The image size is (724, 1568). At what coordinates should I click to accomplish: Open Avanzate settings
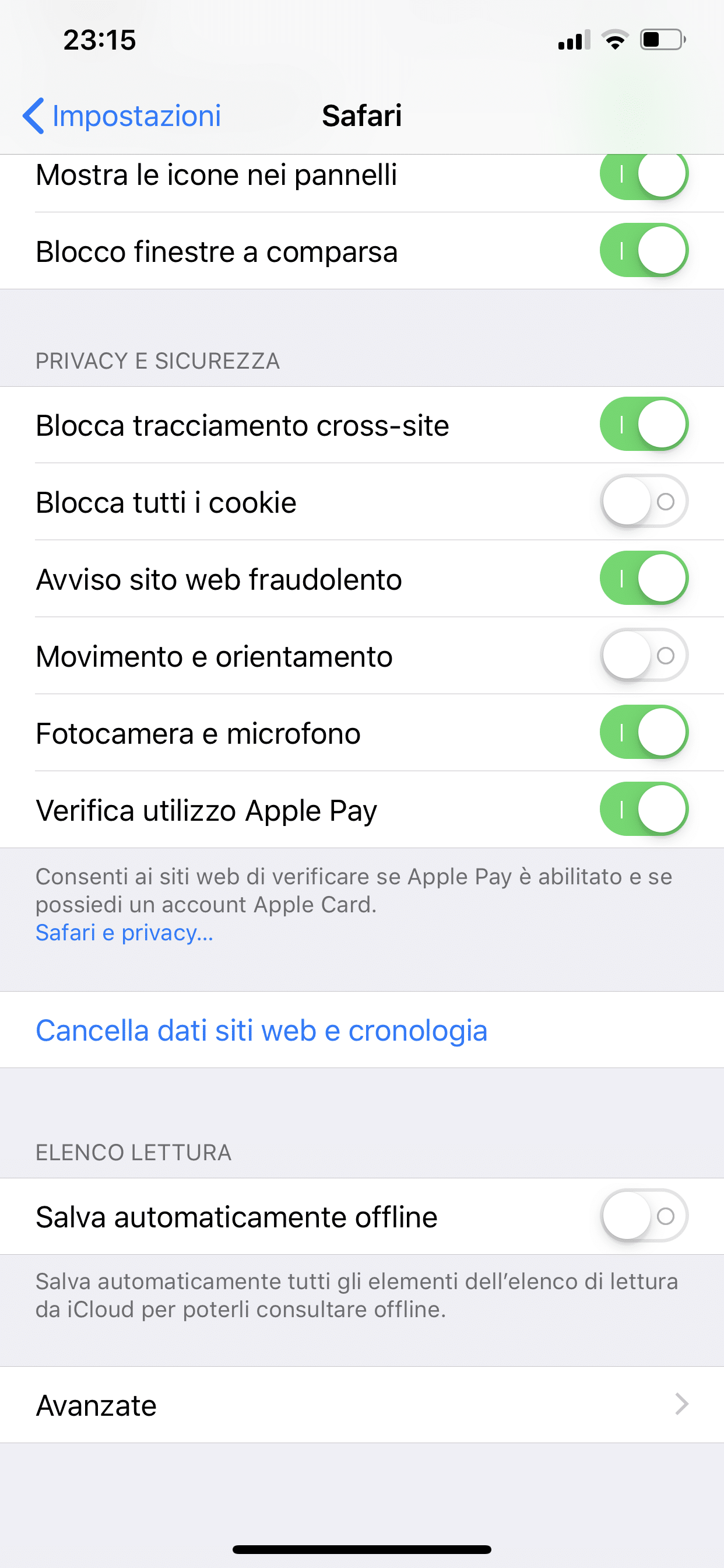point(362,1405)
